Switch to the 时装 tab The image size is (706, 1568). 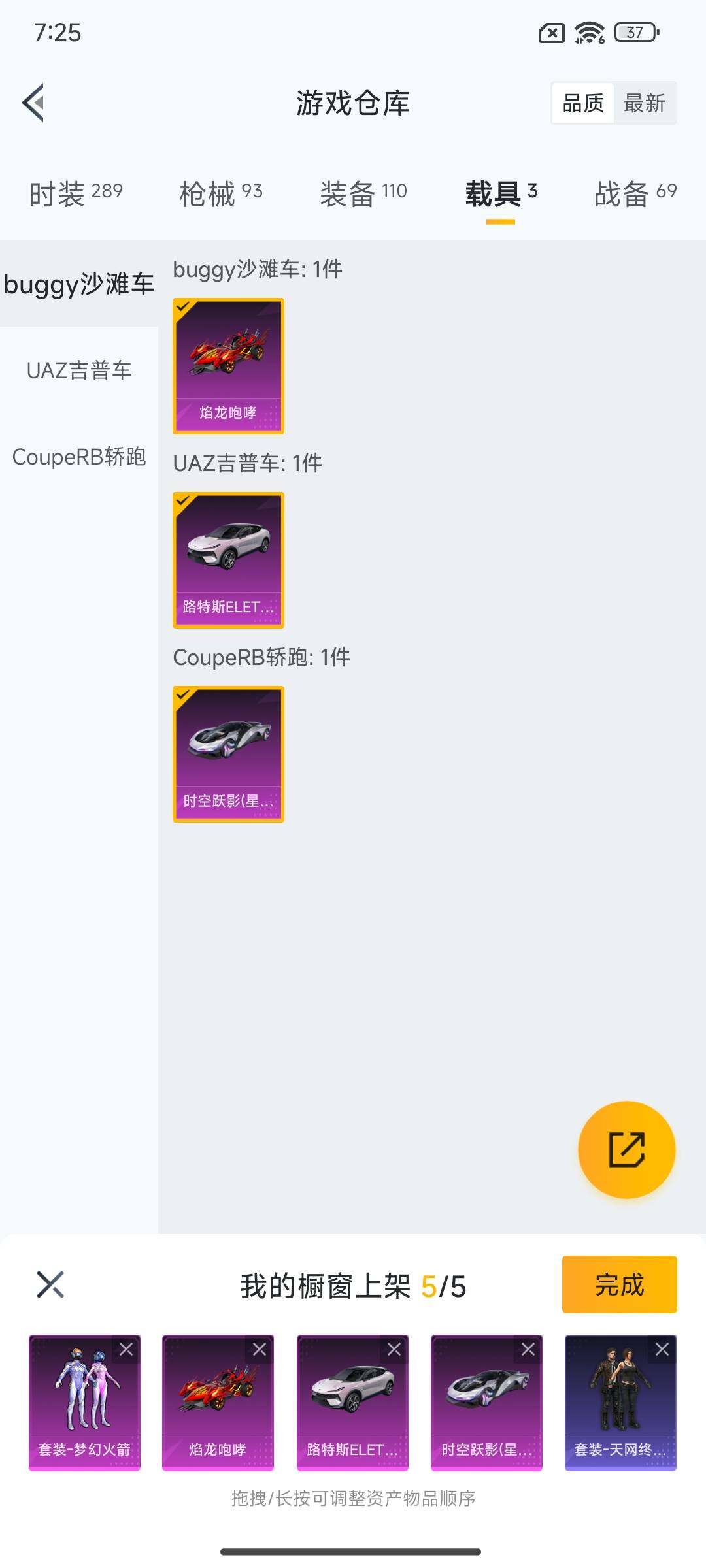click(76, 193)
